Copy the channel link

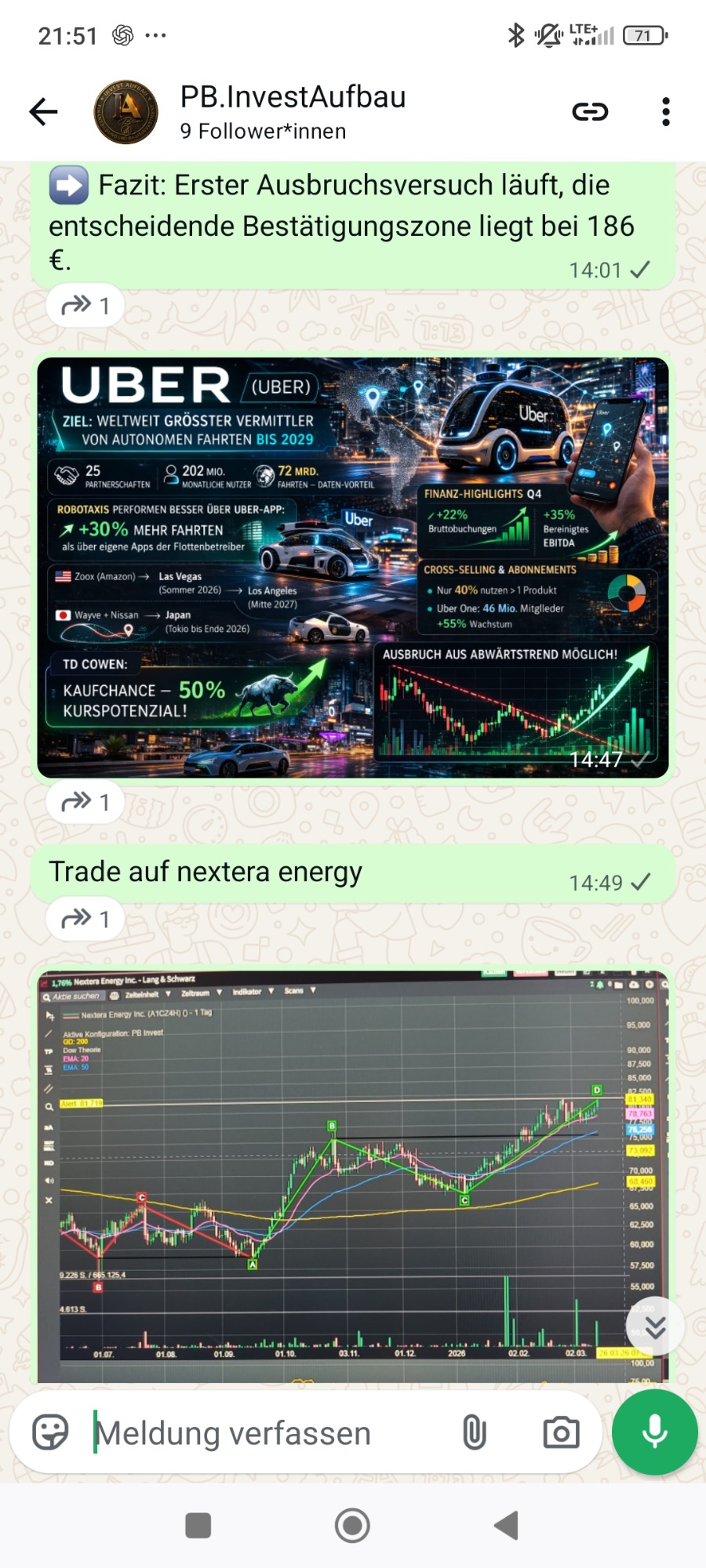point(590,112)
